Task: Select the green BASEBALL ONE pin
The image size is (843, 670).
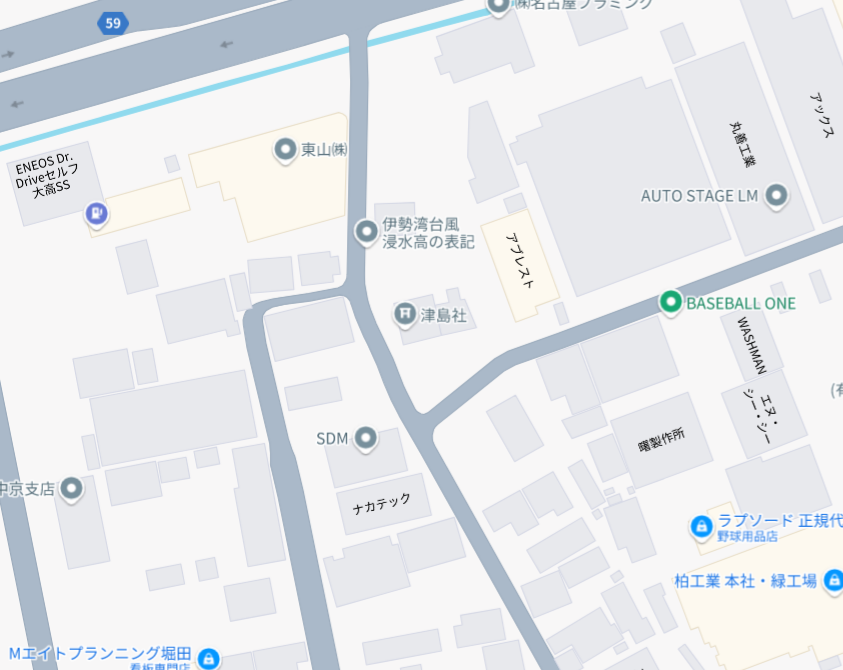Action: tap(670, 302)
